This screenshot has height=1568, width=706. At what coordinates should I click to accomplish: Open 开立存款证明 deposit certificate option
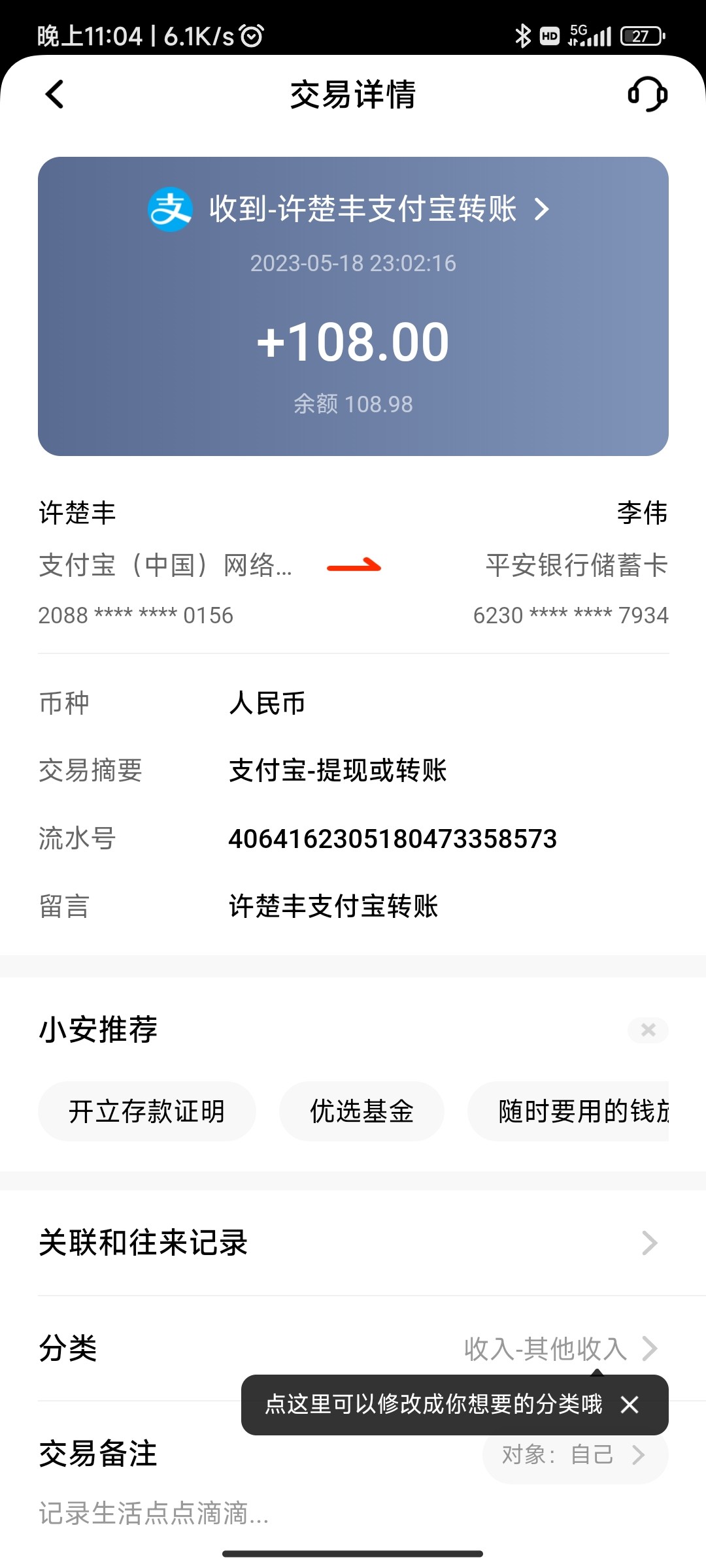(x=147, y=1111)
